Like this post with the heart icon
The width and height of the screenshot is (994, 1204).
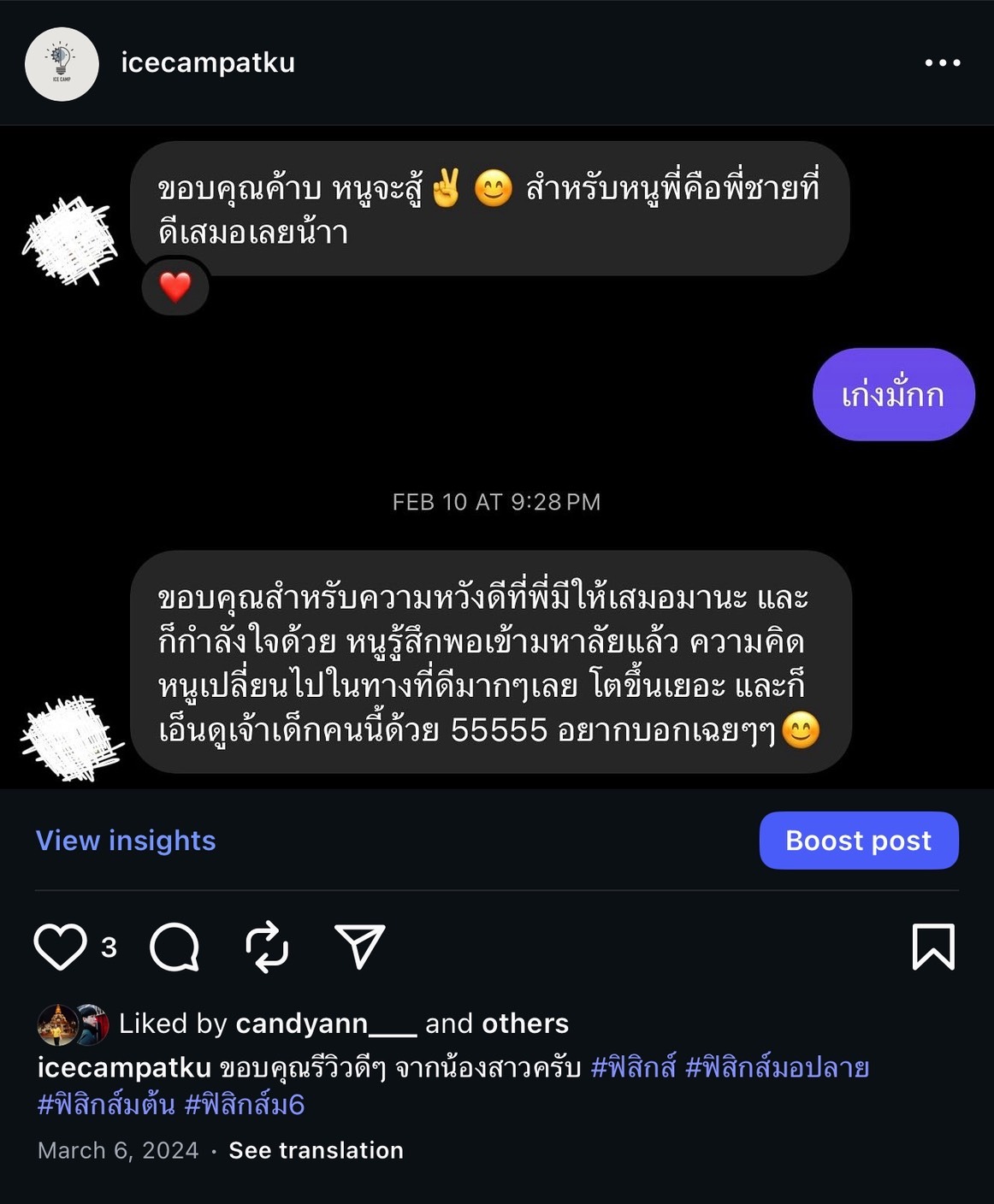(x=60, y=947)
